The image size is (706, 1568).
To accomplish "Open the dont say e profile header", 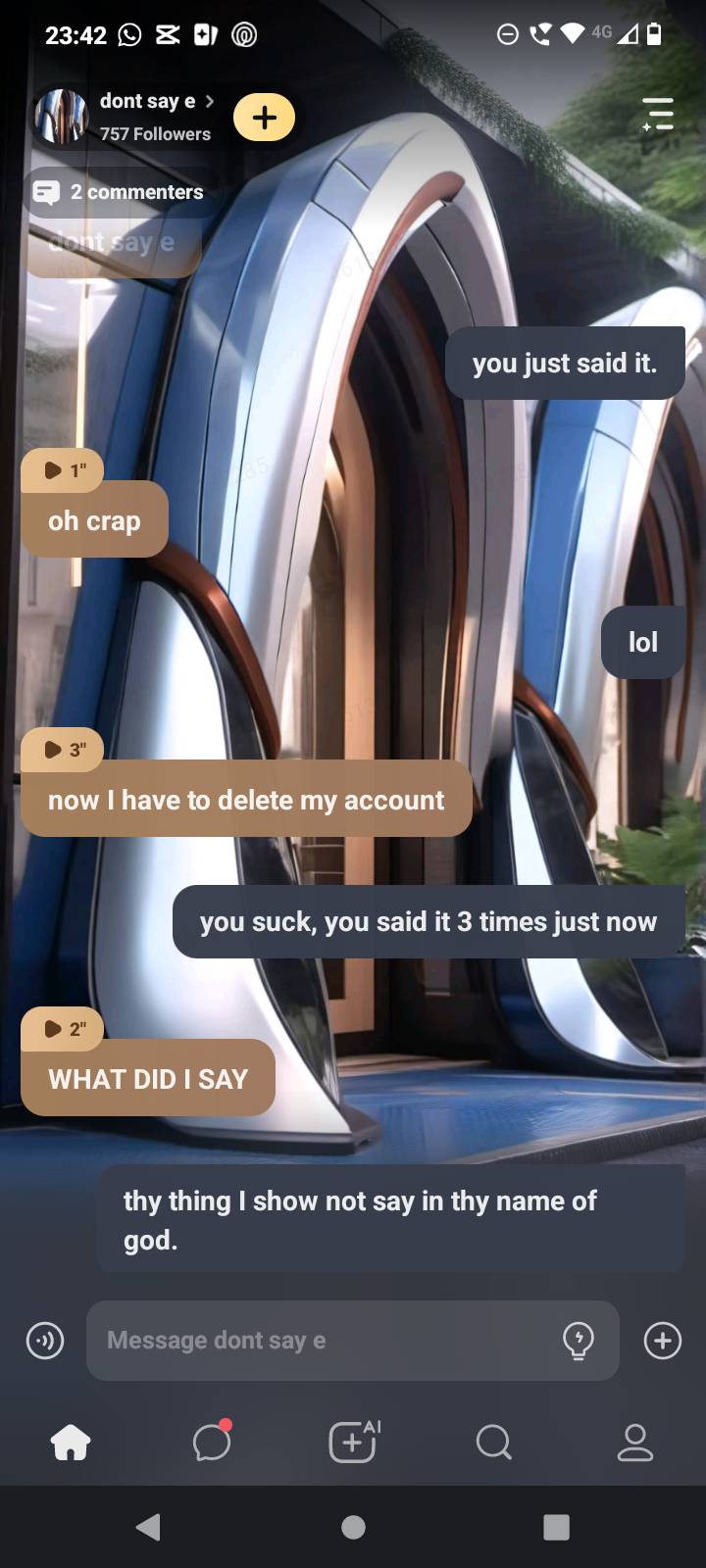I will click(x=147, y=116).
